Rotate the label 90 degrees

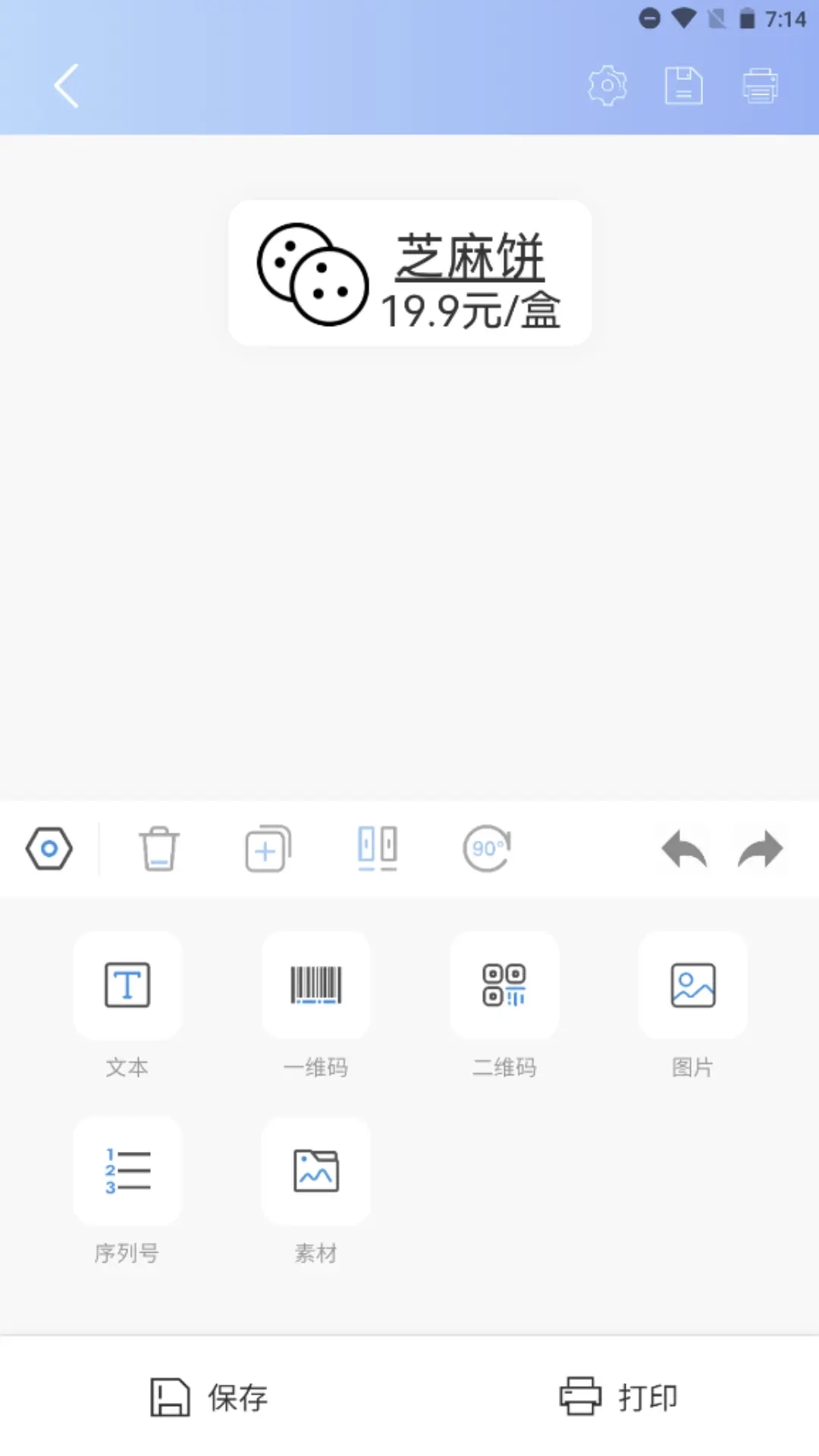tap(488, 849)
